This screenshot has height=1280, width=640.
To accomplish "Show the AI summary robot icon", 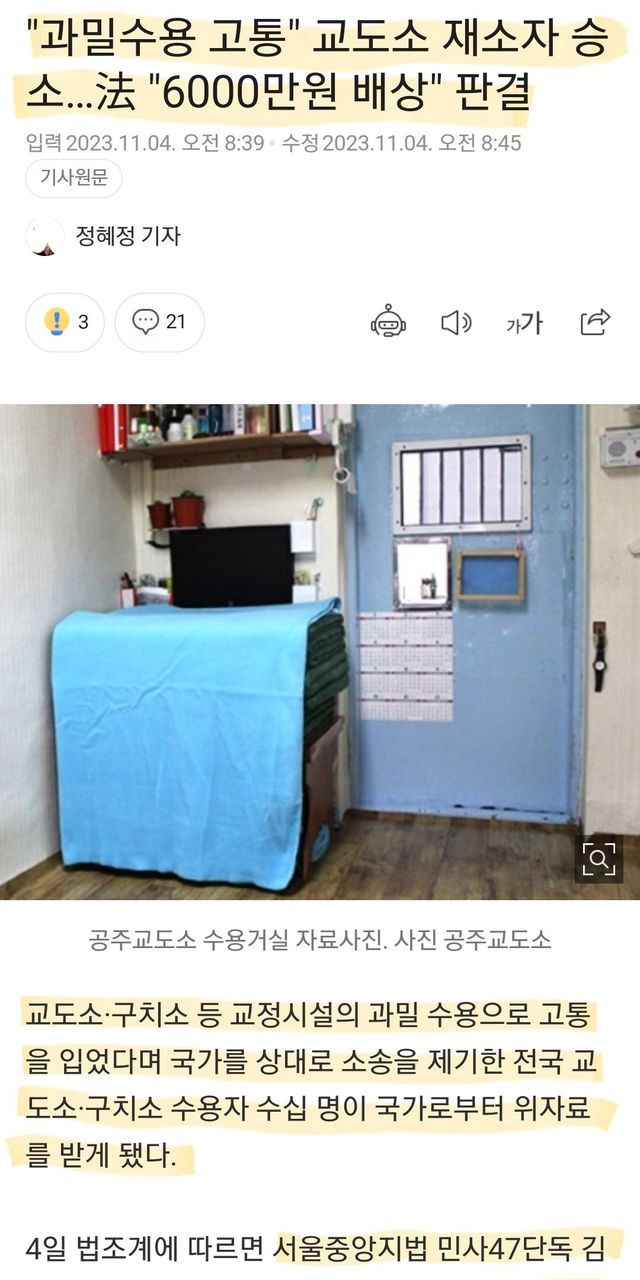I will point(388,322).
